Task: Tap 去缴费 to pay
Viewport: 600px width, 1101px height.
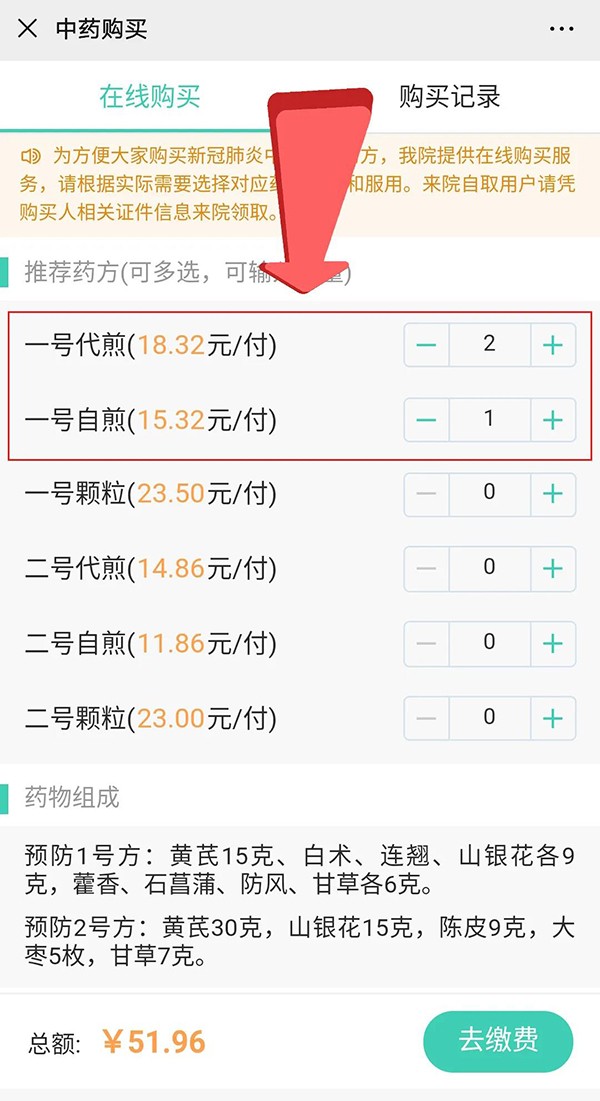Action: pos(498,1041)
